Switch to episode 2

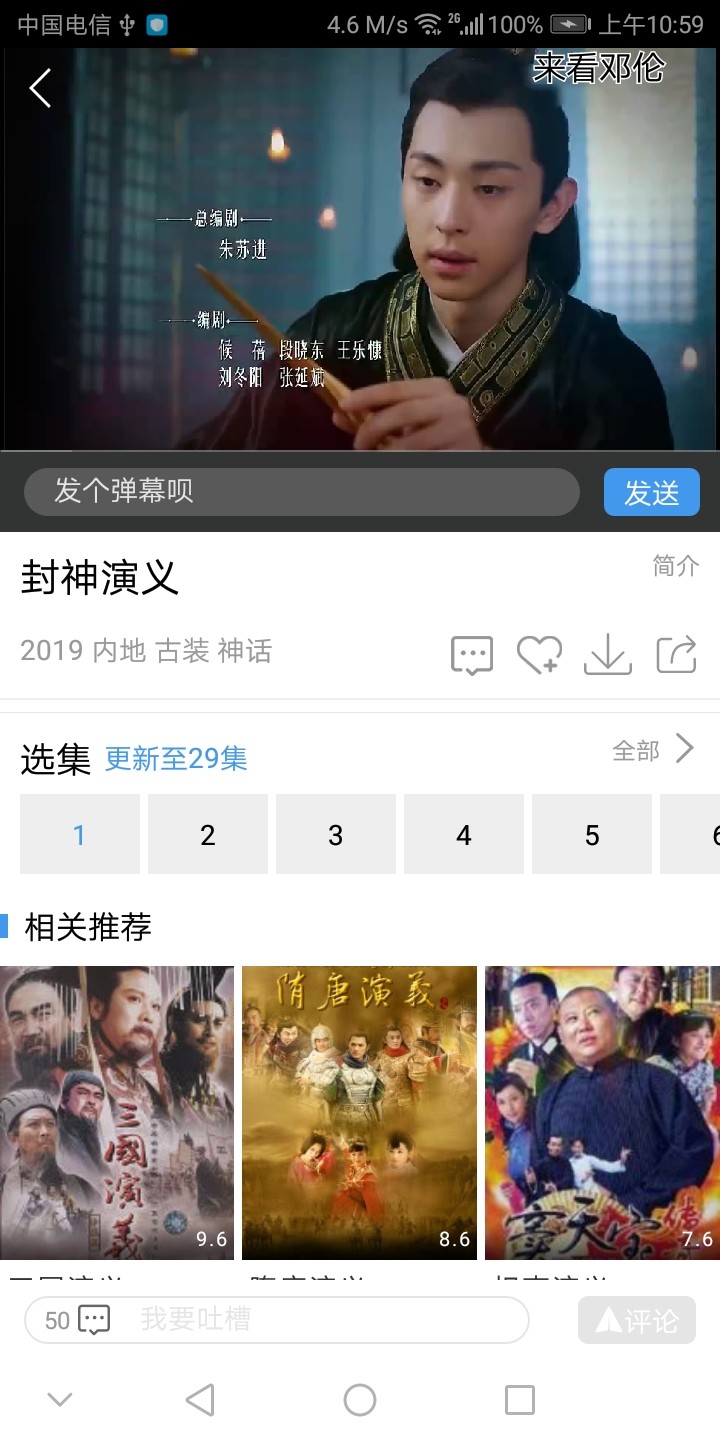(208, 834)
